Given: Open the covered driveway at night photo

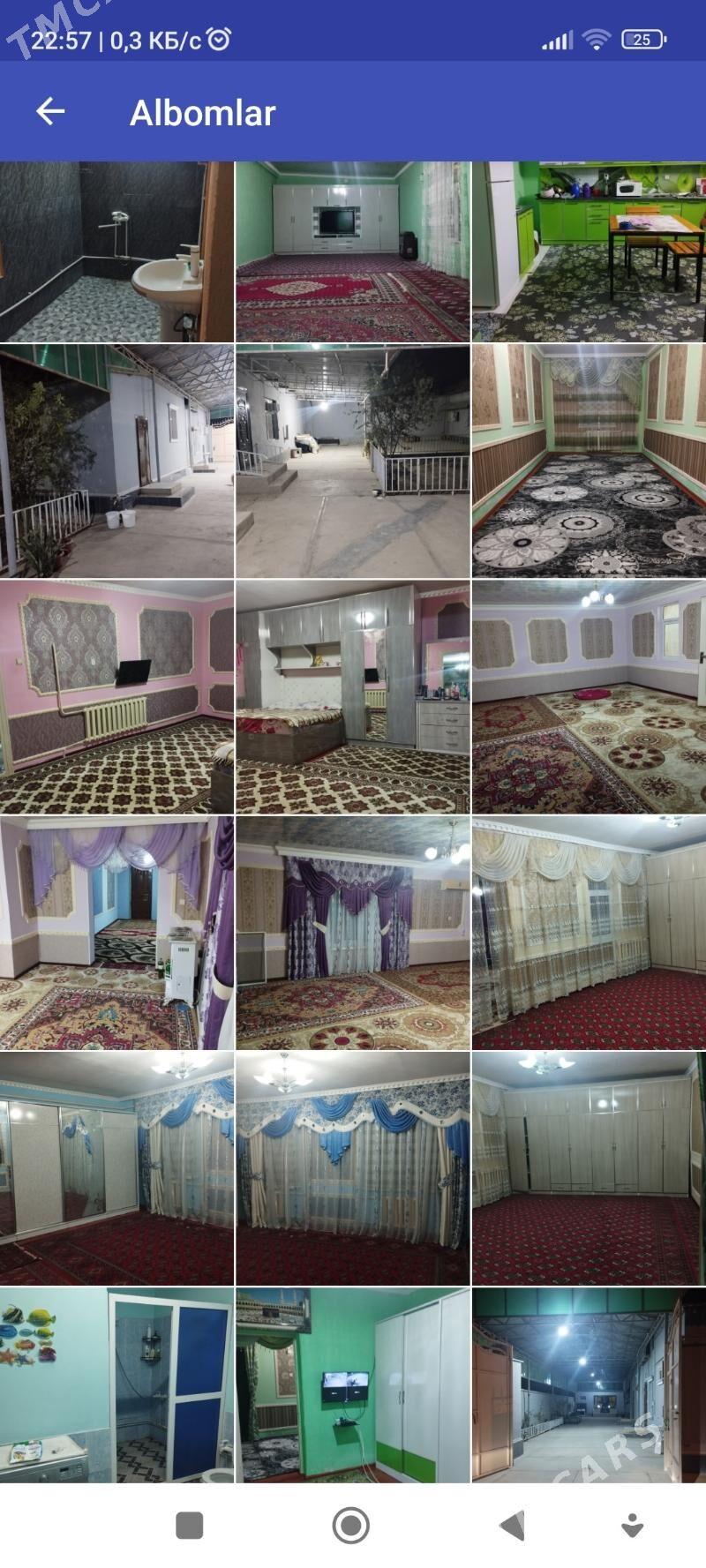Looking at the screenshot, I should tap(589, 1384).
